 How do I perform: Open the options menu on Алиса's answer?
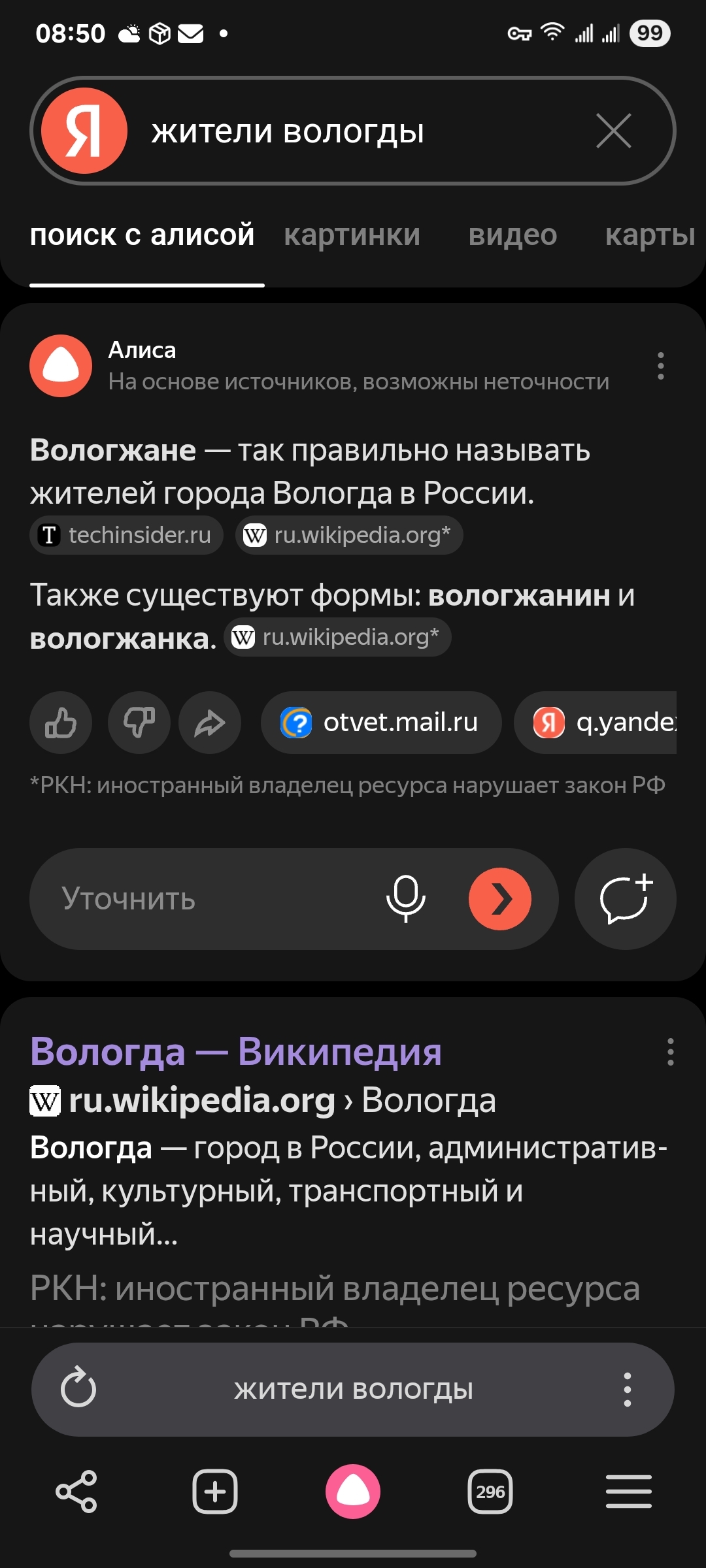click(x=661, y=366)
